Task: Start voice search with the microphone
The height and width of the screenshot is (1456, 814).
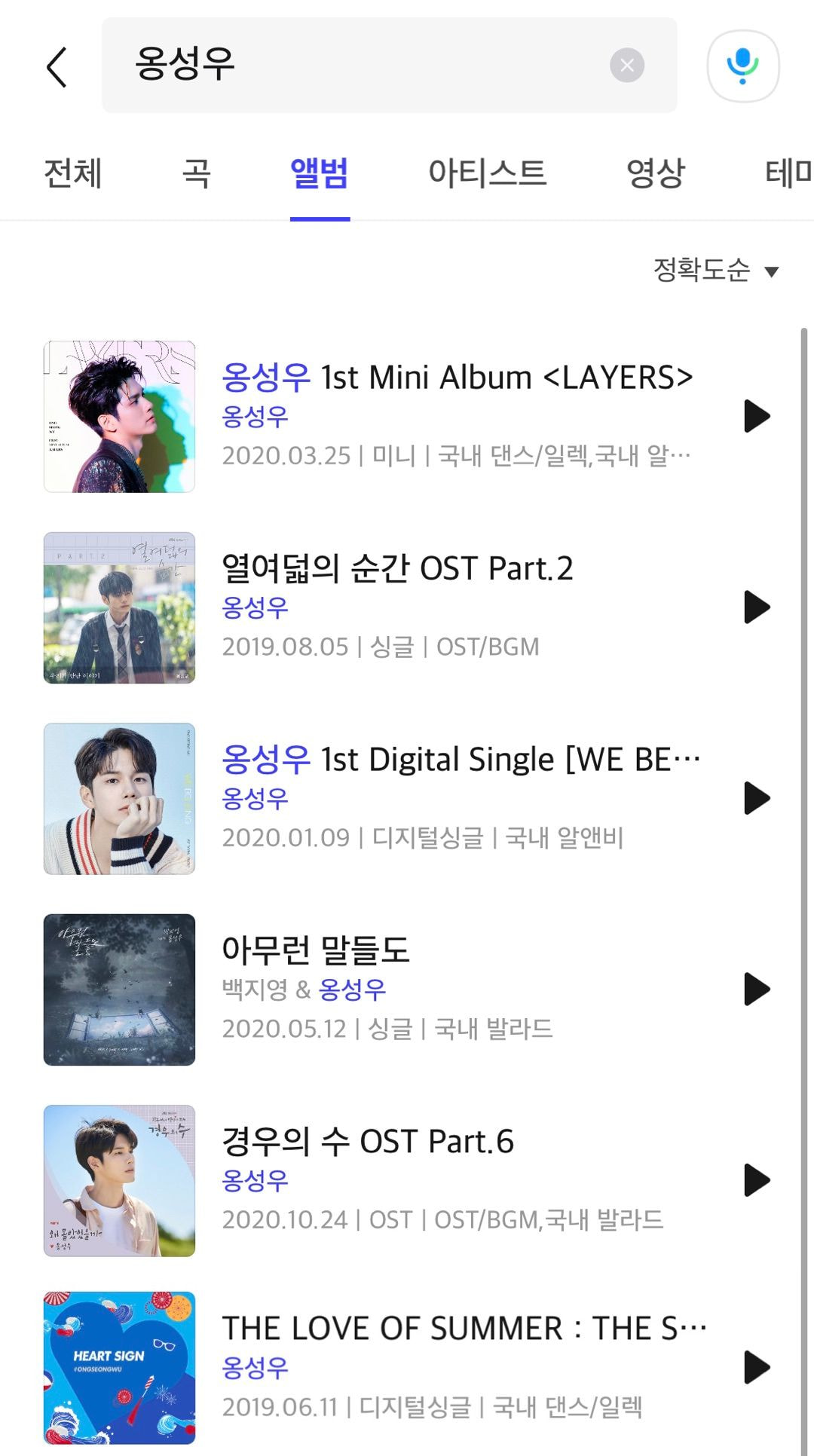Action: tap(742, 66)
